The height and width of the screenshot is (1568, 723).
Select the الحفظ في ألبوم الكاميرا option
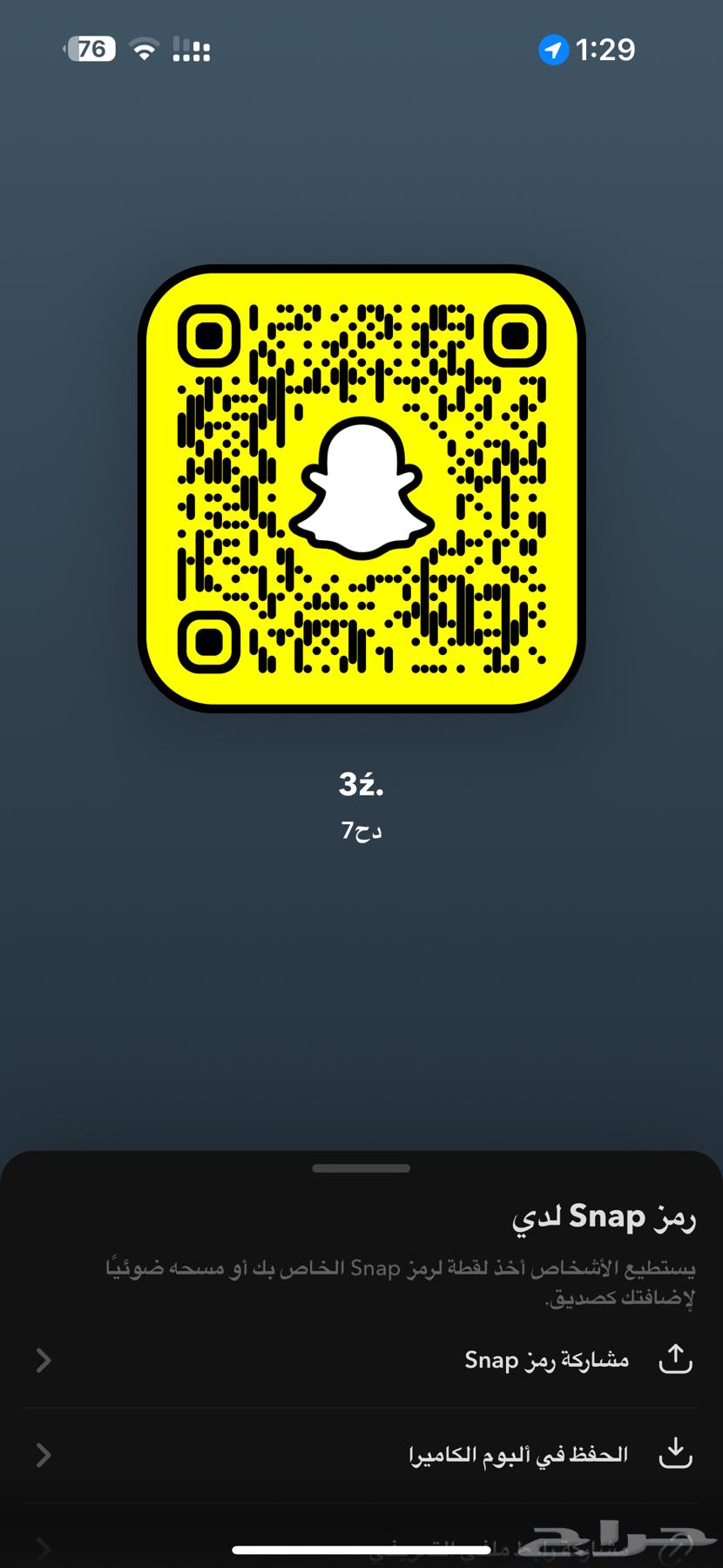(518, 1455)
